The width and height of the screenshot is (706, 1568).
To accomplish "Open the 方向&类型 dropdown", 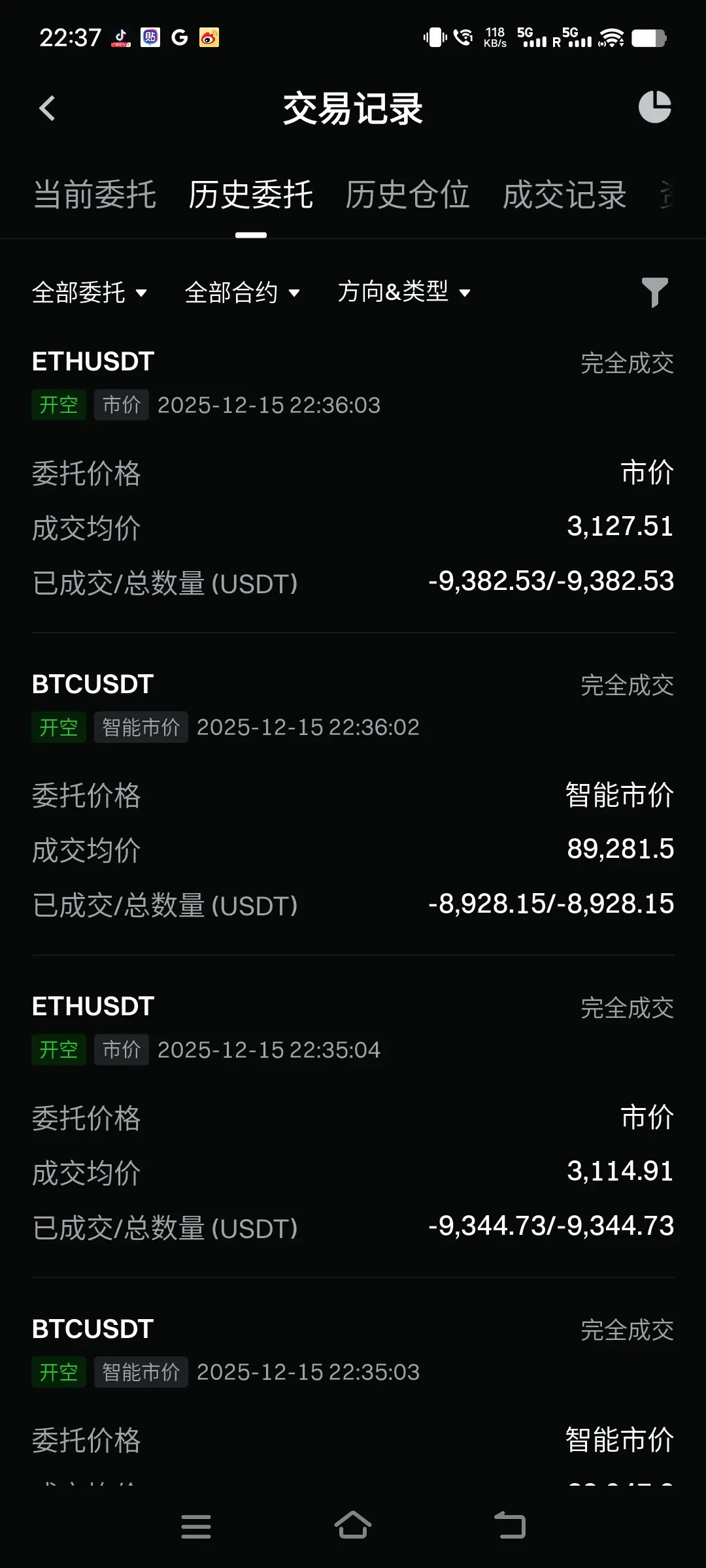I will point(404,292).
